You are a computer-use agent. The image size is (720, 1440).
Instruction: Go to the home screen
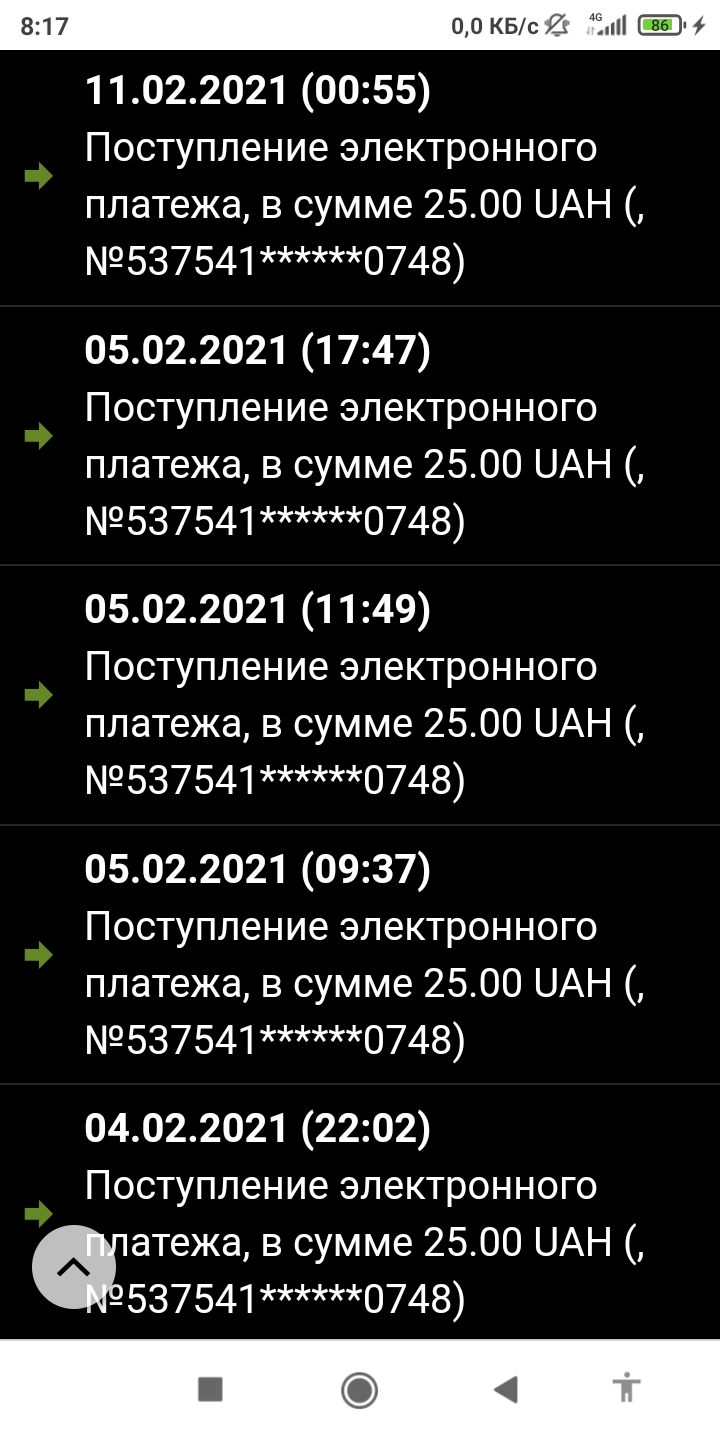(x=359, y=1389)
